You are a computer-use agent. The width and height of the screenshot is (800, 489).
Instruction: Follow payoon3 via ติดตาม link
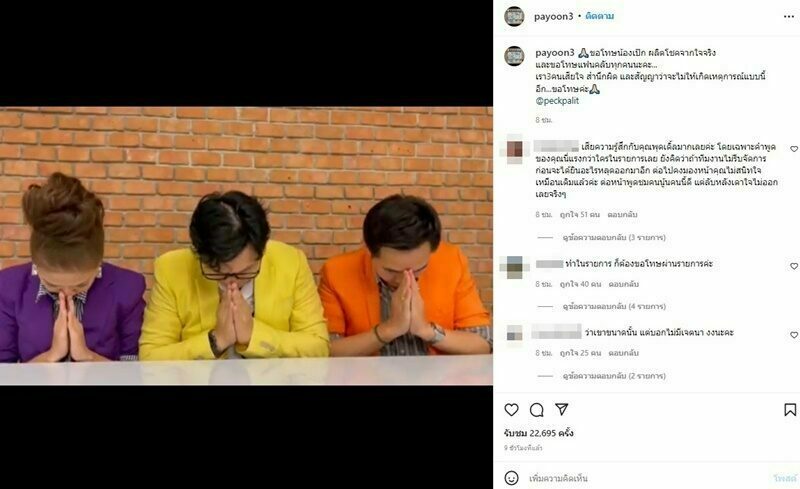pos(599,17)
